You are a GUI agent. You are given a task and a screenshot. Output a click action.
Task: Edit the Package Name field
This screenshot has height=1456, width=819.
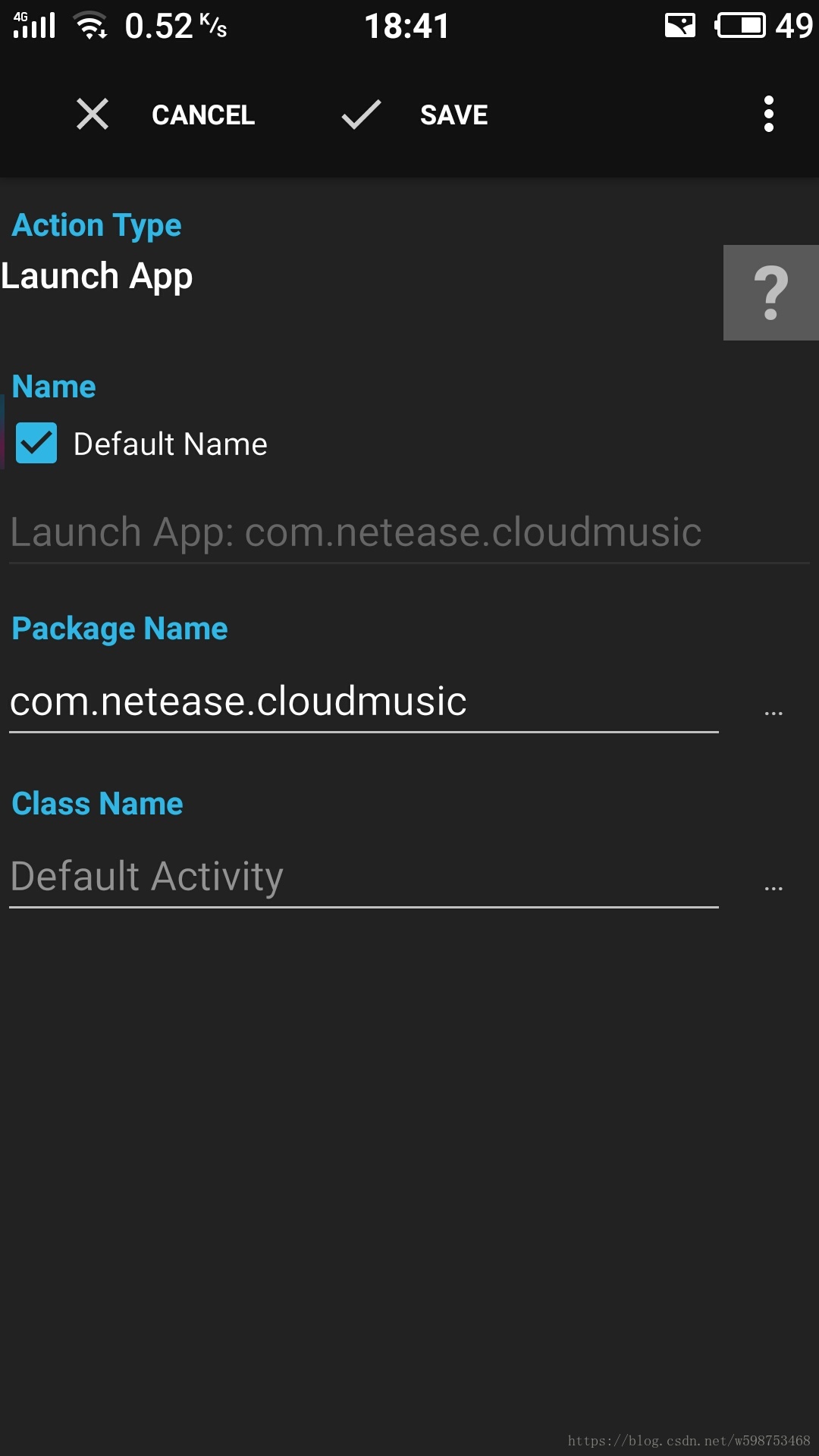coord(364,702)
